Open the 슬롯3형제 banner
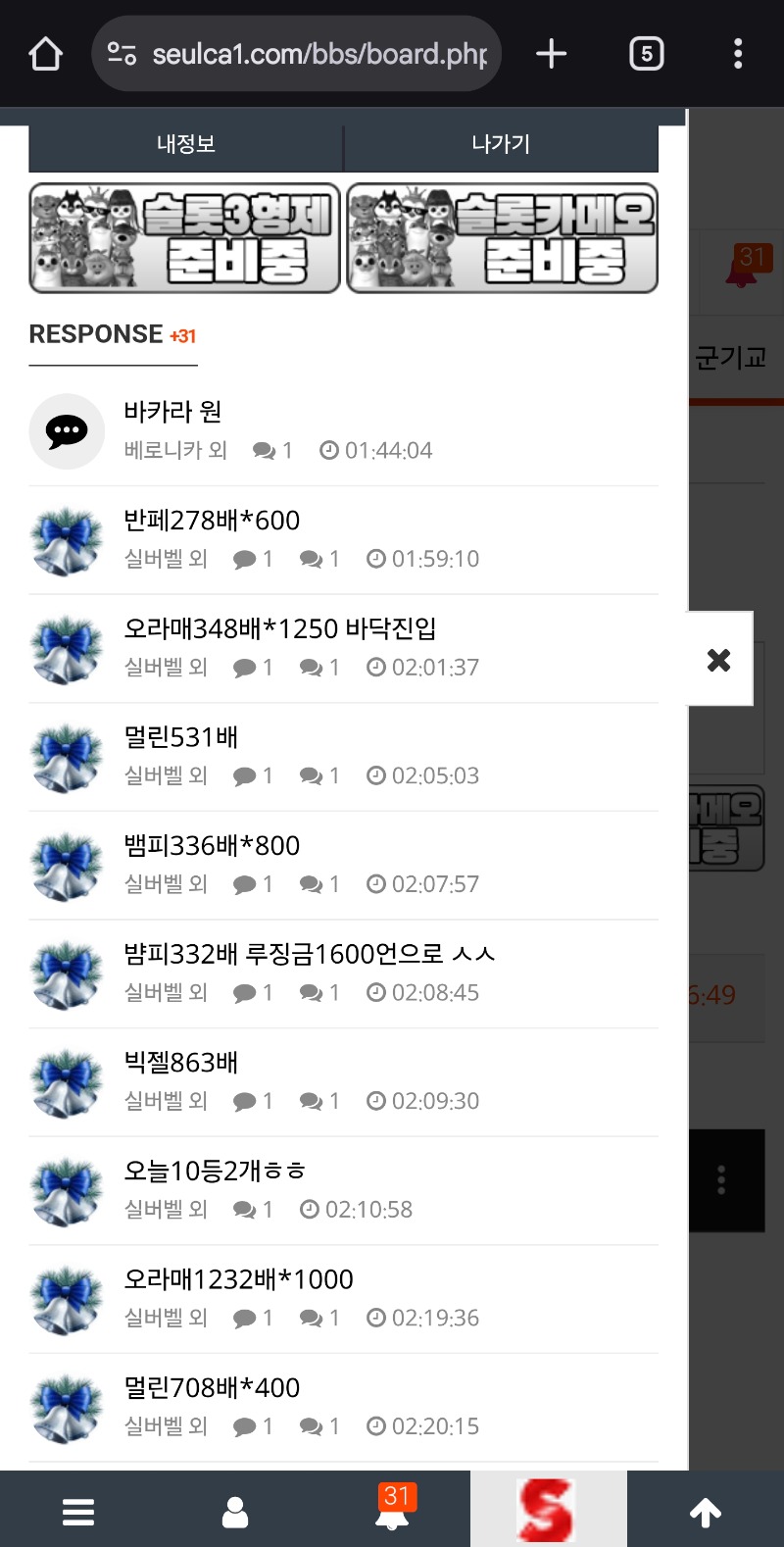This screenshot has width=784, height=1547. (x=185, y=238)
